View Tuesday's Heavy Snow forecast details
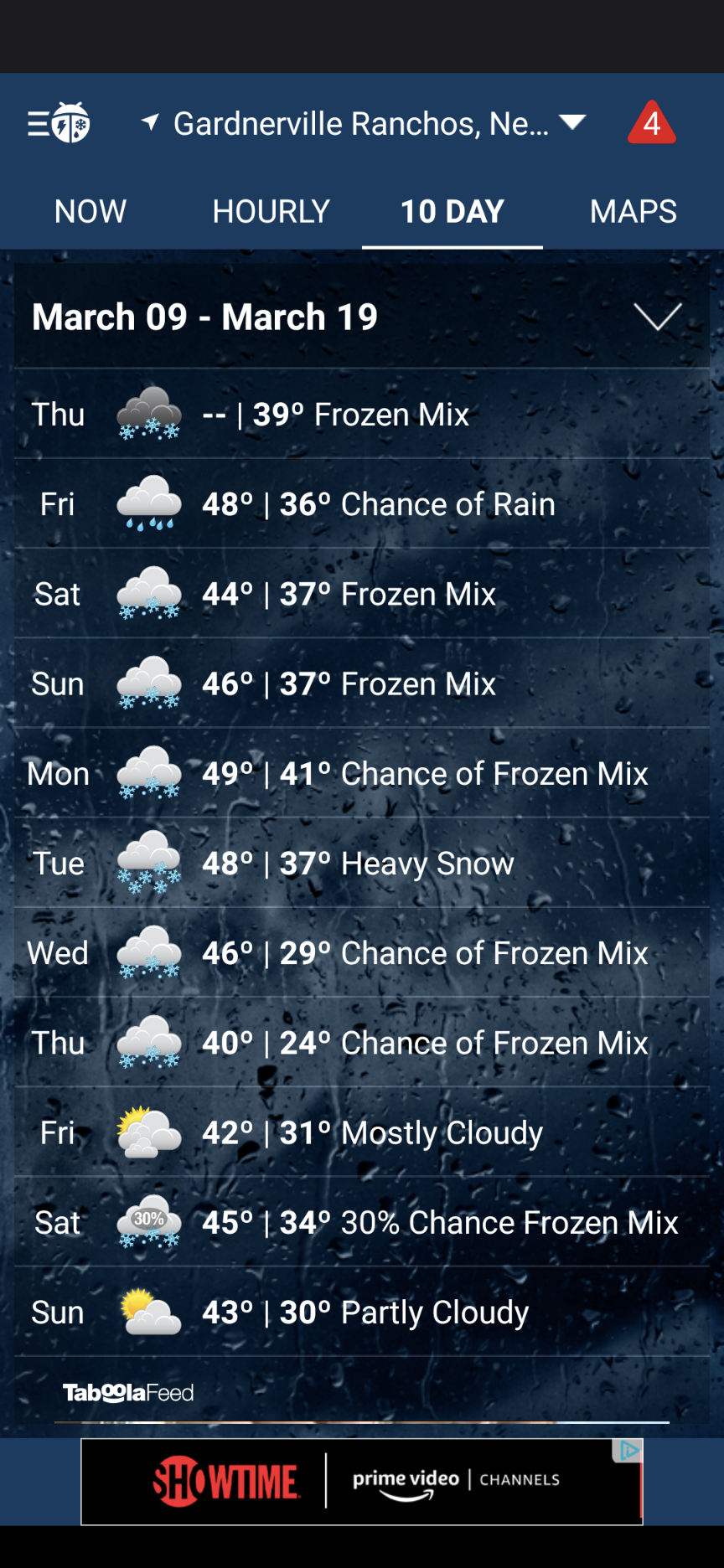This screenshot has height=1568, width=724. tap(362, 863)
